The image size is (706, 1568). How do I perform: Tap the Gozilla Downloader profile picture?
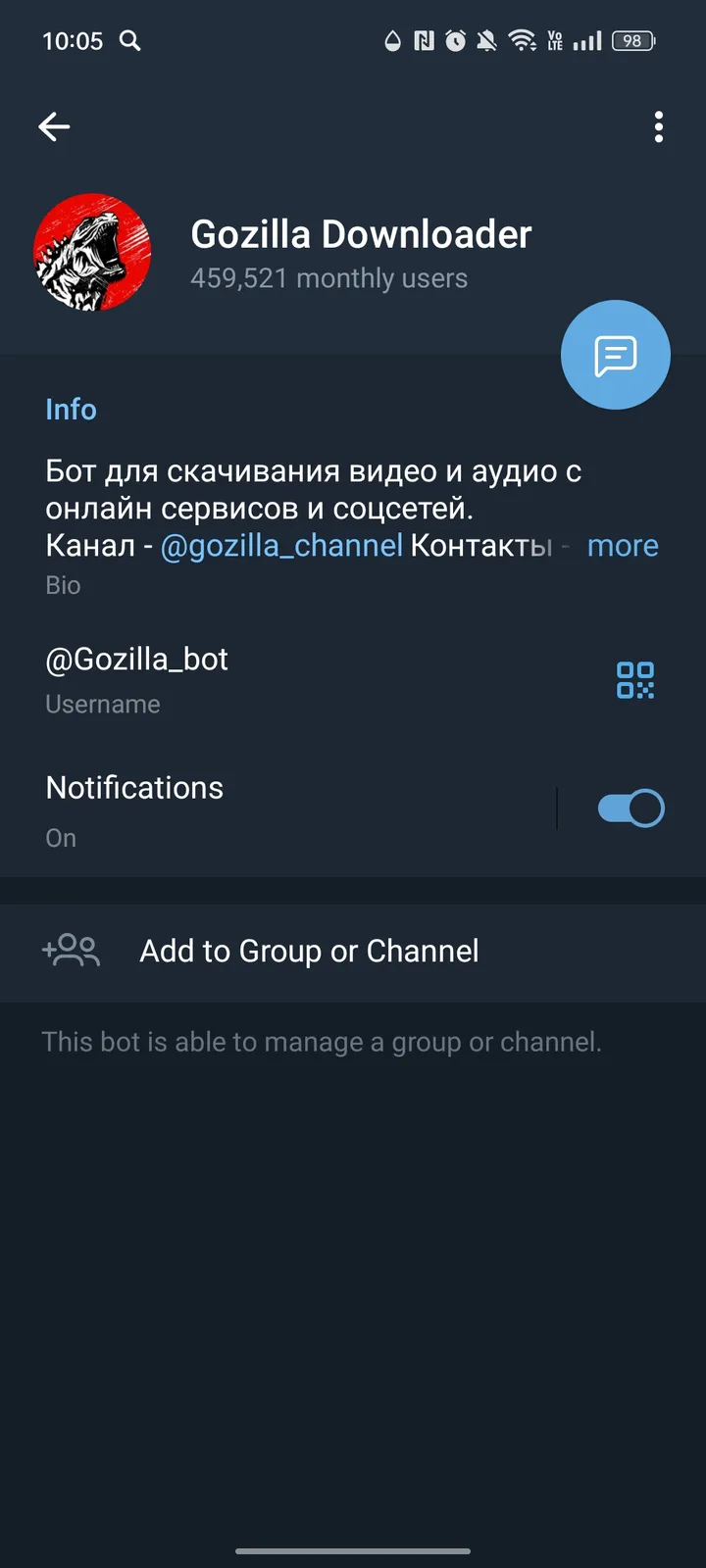coord(93,252)
